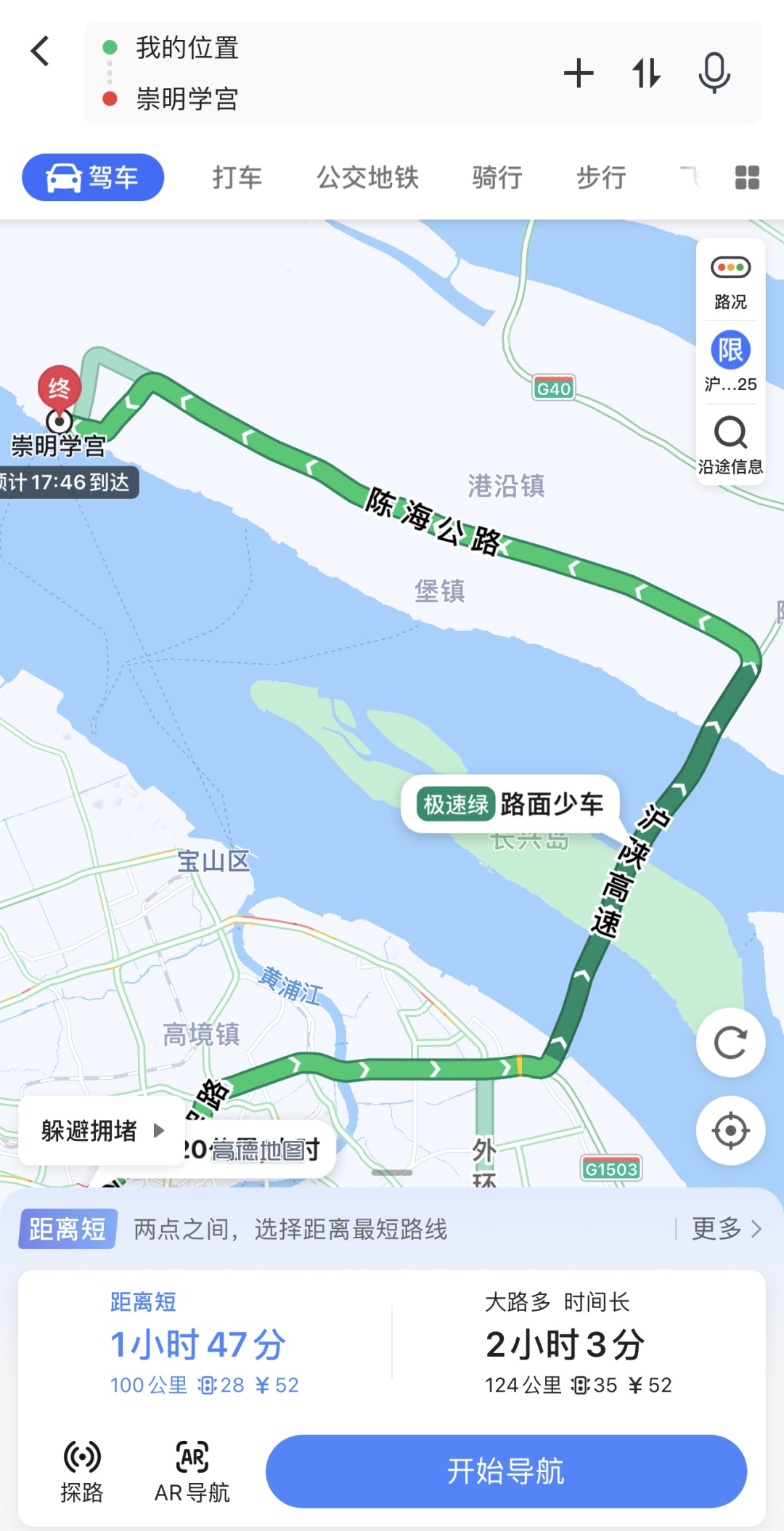
Task: Start voice input with the microphone
Action: click(714, 73)
